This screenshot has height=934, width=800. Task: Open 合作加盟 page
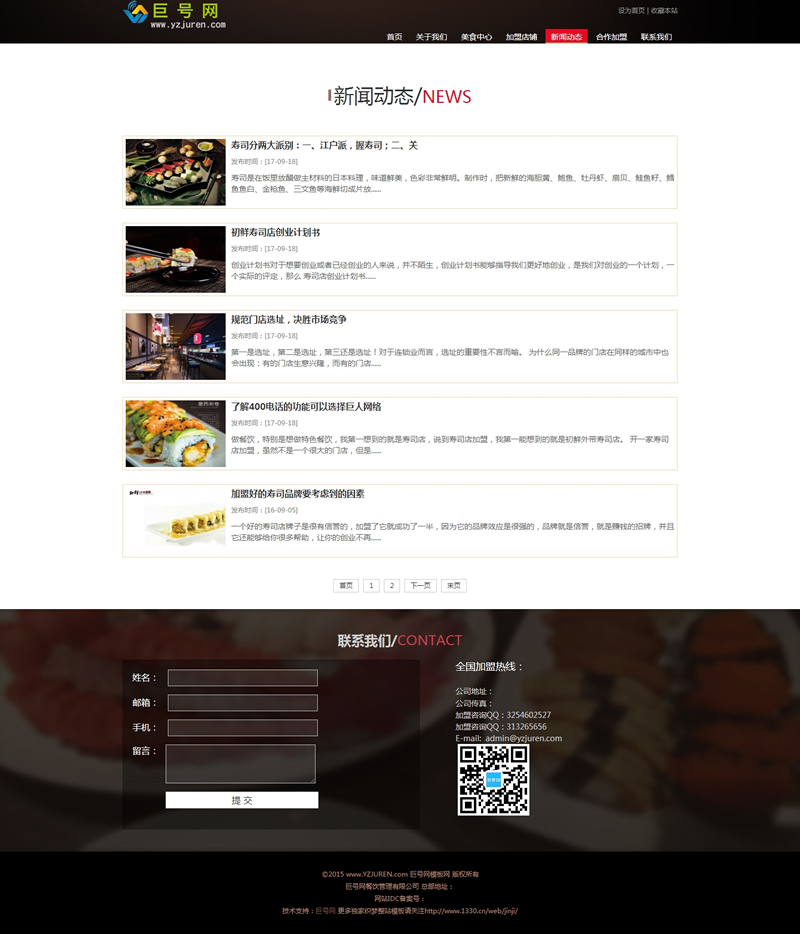click(611, 37)
